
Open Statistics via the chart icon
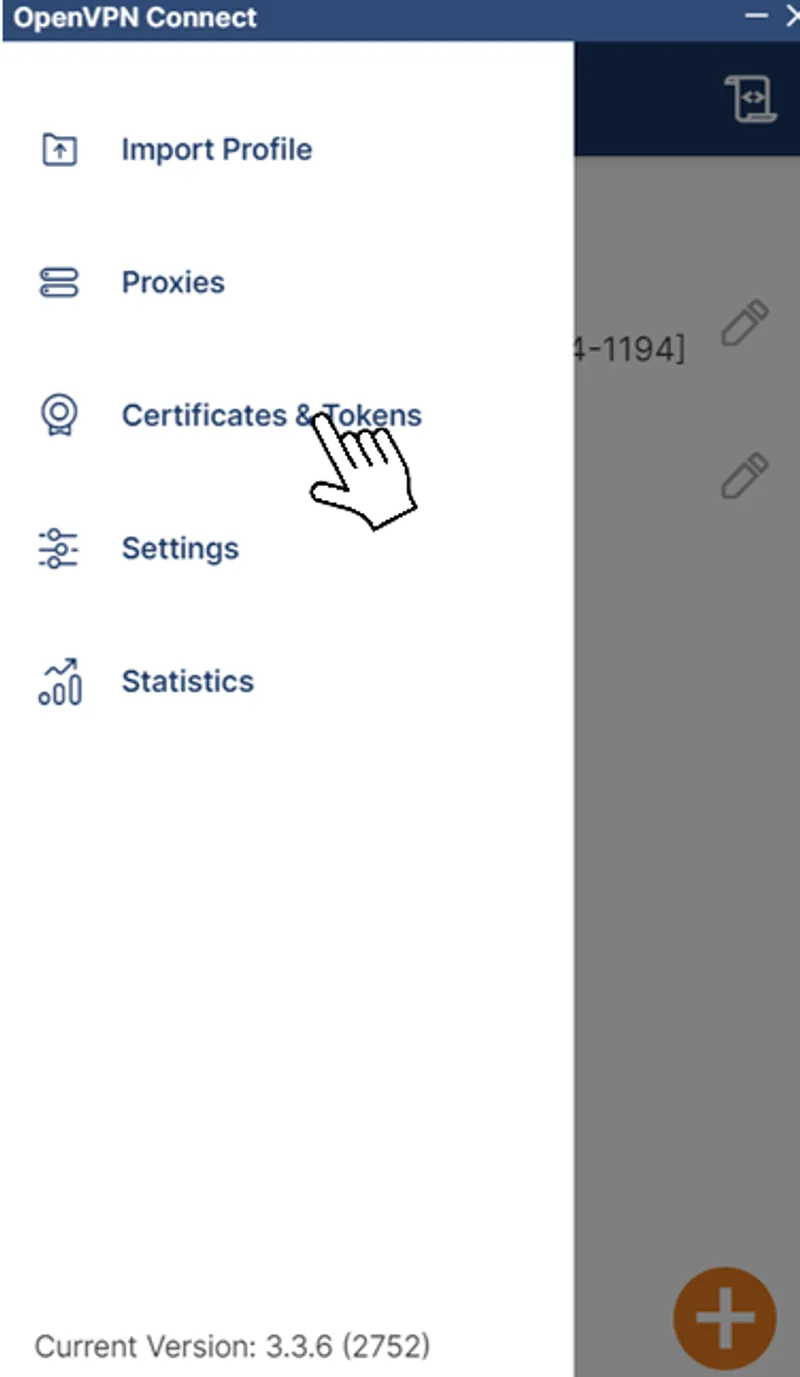pos(59,681)
